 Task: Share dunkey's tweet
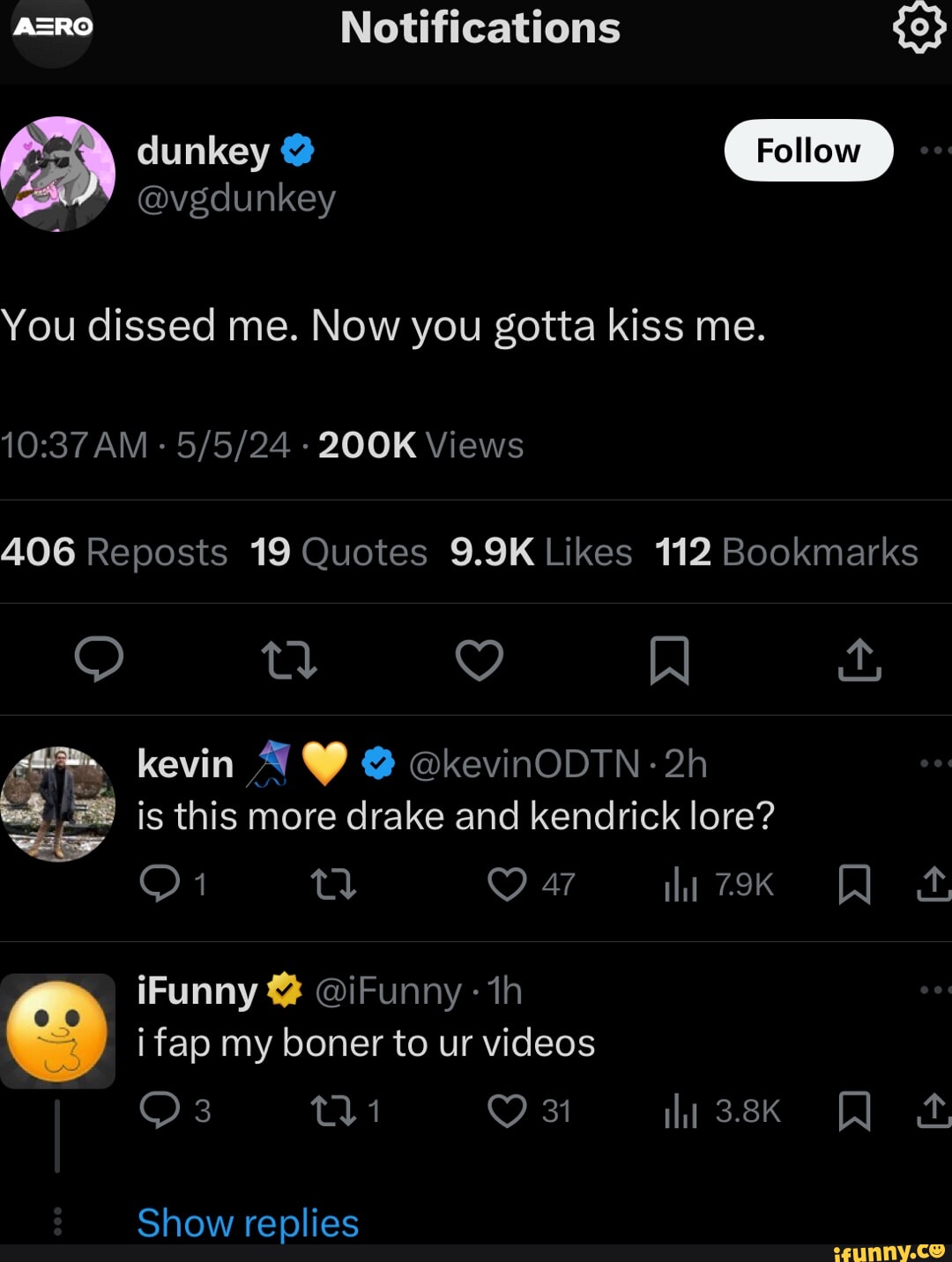click(x=859, y=659)
